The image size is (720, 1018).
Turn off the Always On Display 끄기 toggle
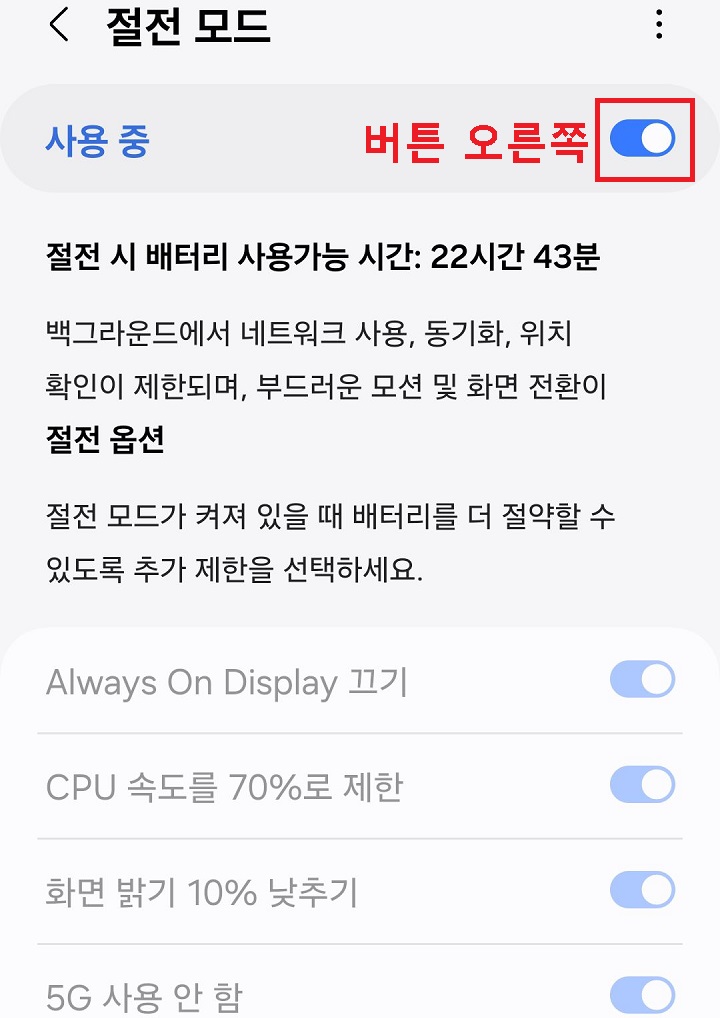(x=641, y=678)
